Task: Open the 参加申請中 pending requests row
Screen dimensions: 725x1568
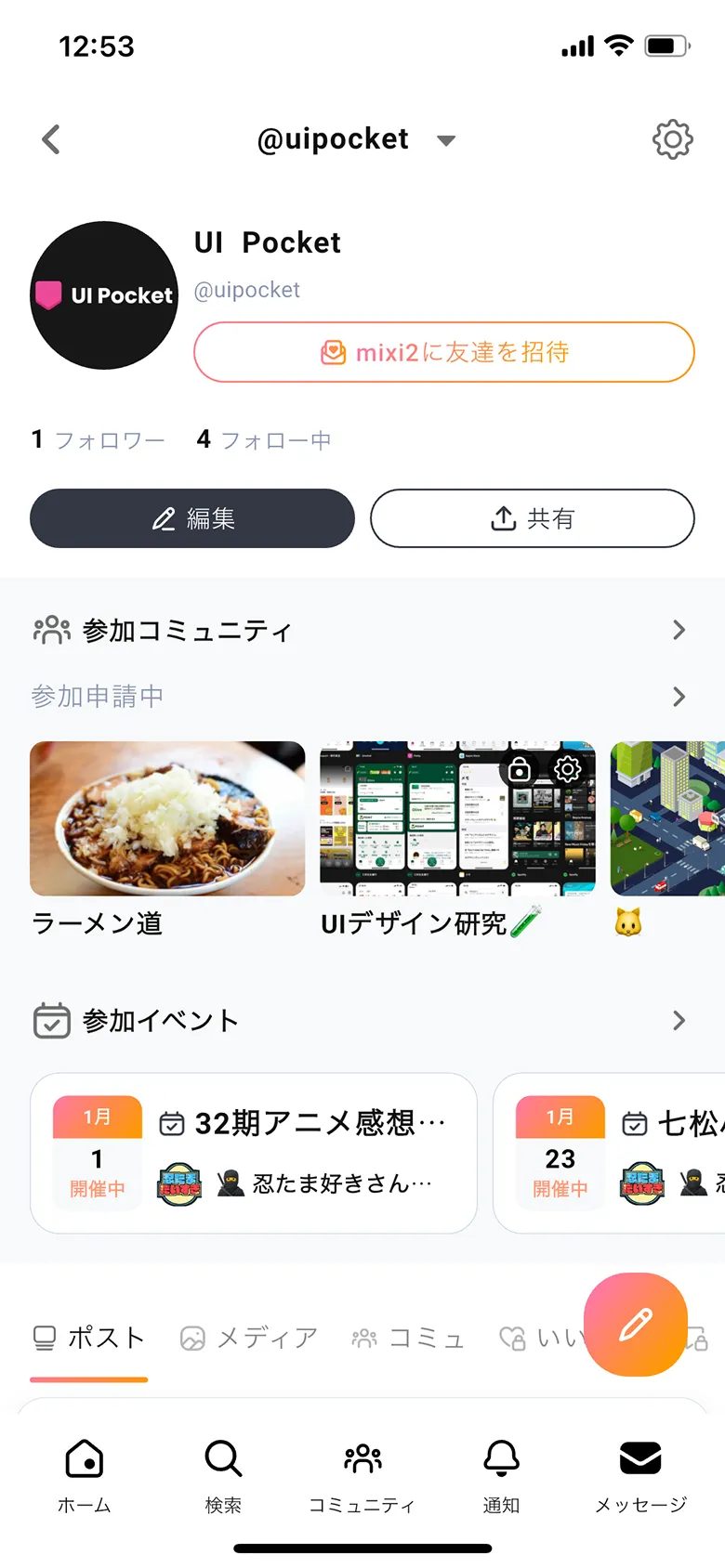Action: coord(361,697)
